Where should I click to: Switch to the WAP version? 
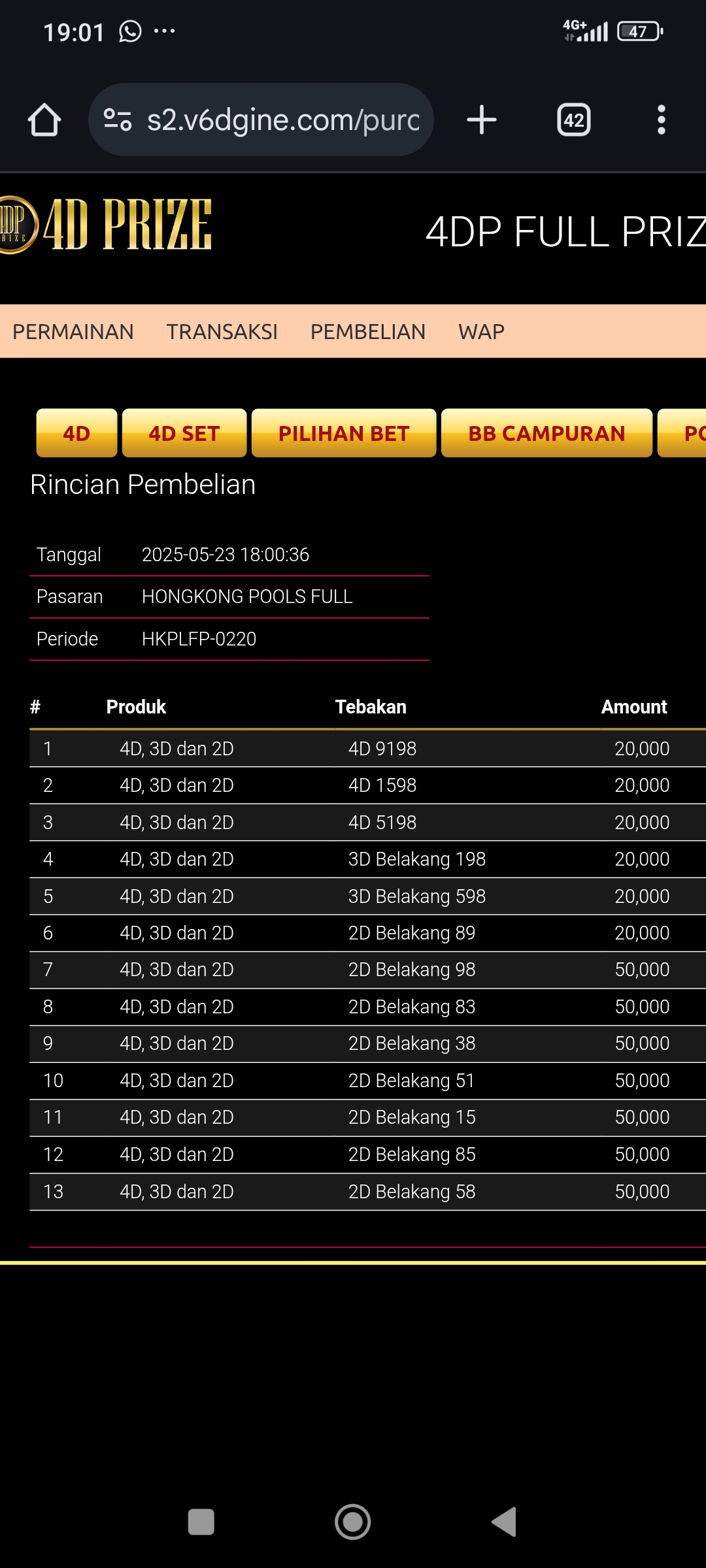click(x=482, y=332)
